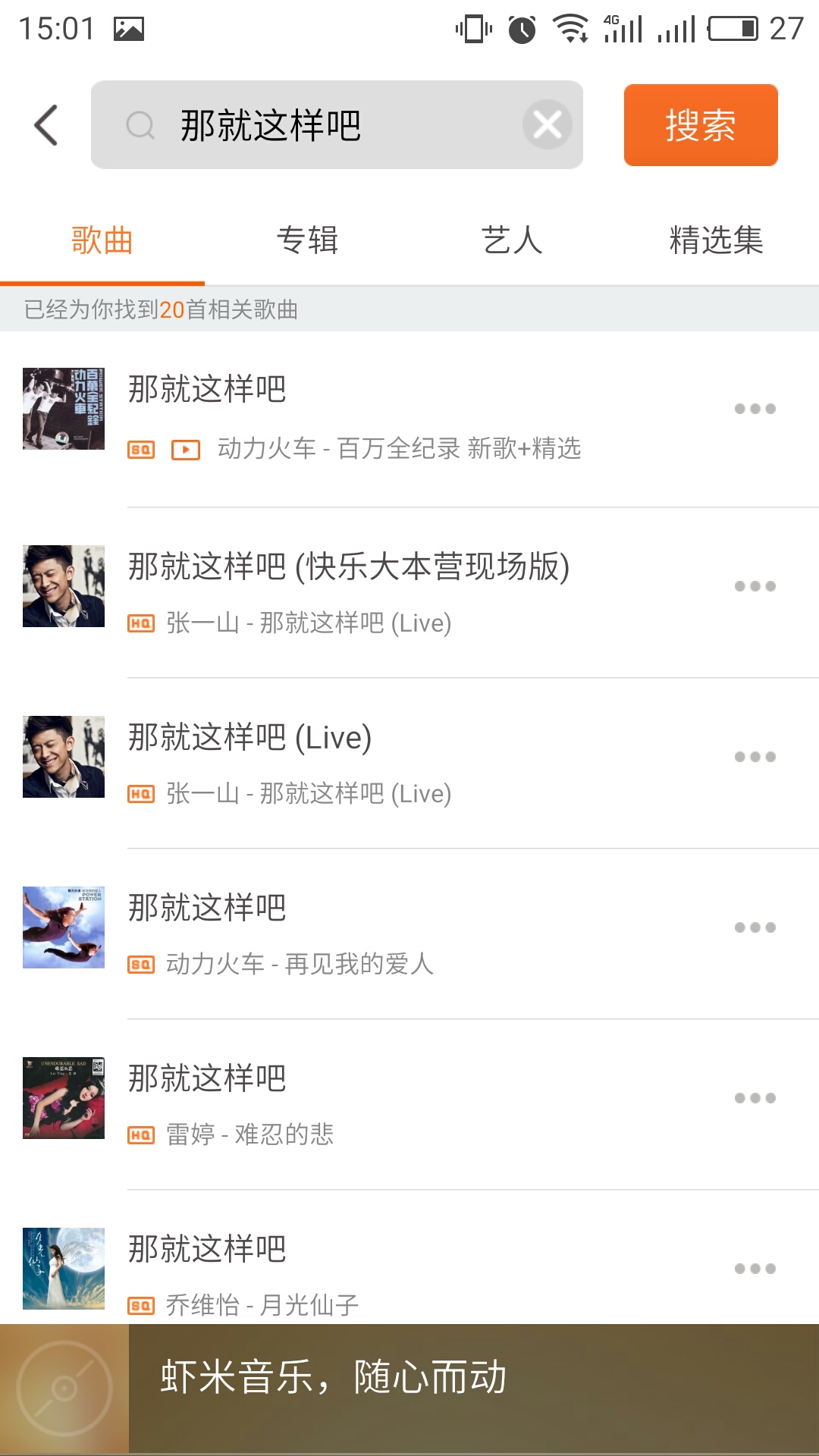Open more options for 再见我的爱人 song
Viewport: 819px width, 1456px height.
(x=755, y=927)
